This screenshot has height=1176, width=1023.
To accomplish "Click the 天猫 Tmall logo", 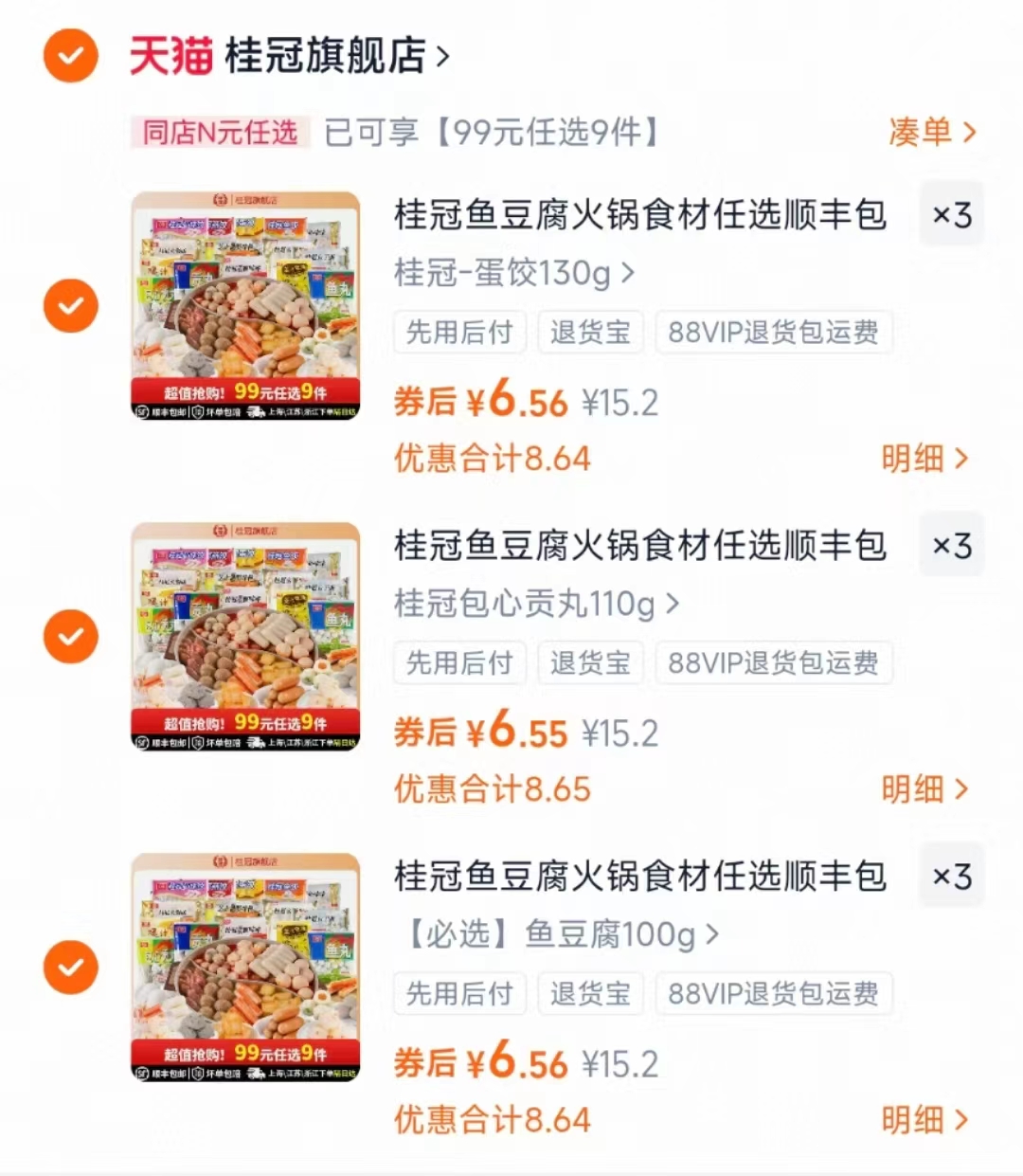I will coord(170,57).
